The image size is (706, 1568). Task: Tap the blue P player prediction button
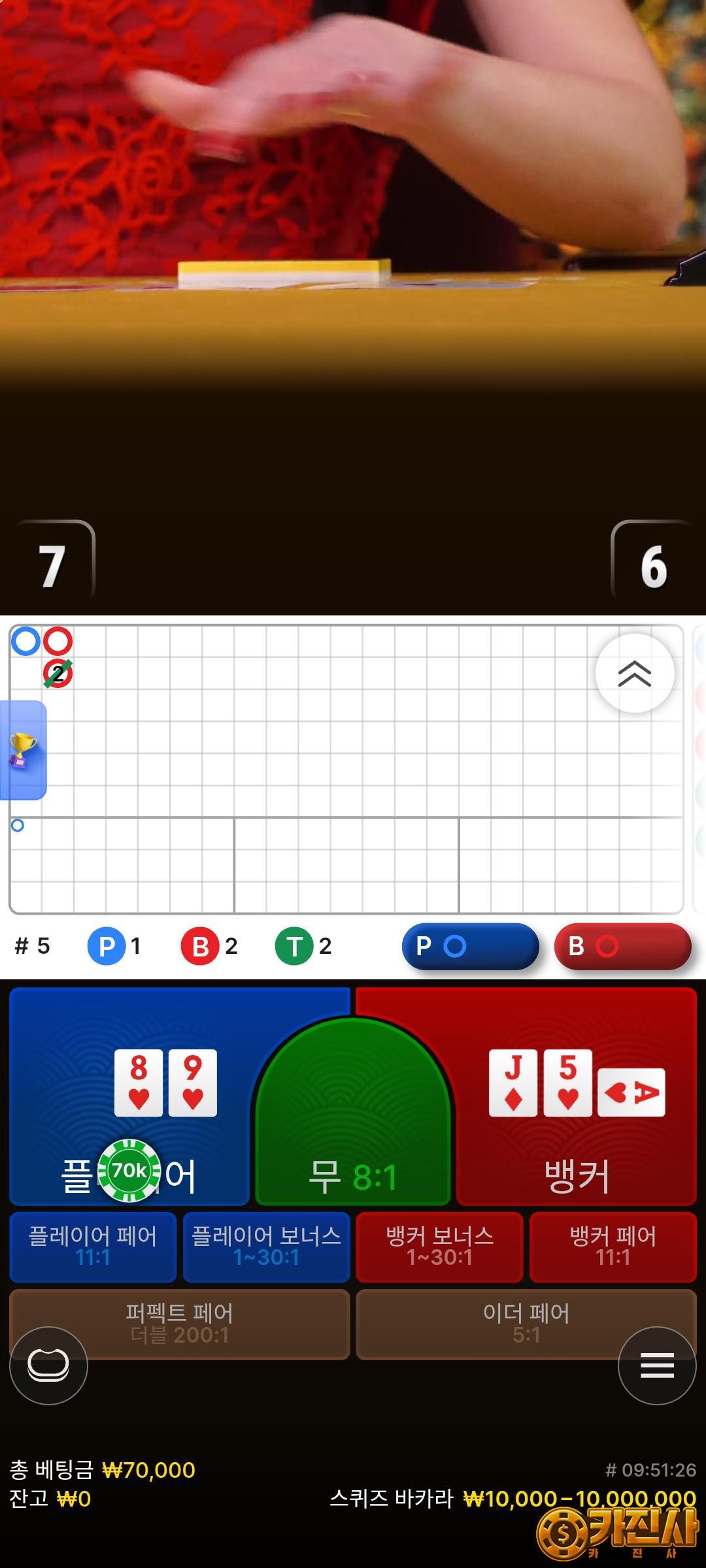click(470, 946)
